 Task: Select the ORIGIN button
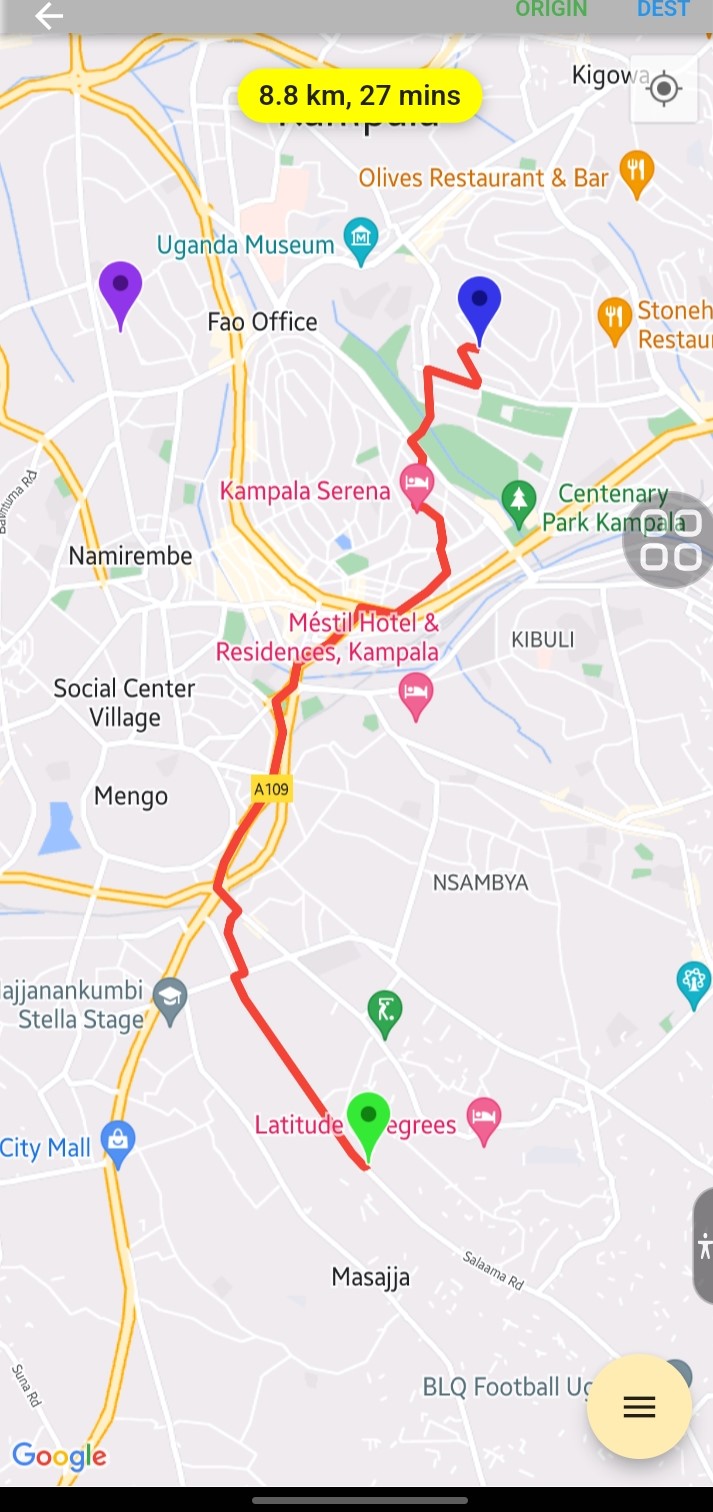pyautogui.click(x=551, y=9)
